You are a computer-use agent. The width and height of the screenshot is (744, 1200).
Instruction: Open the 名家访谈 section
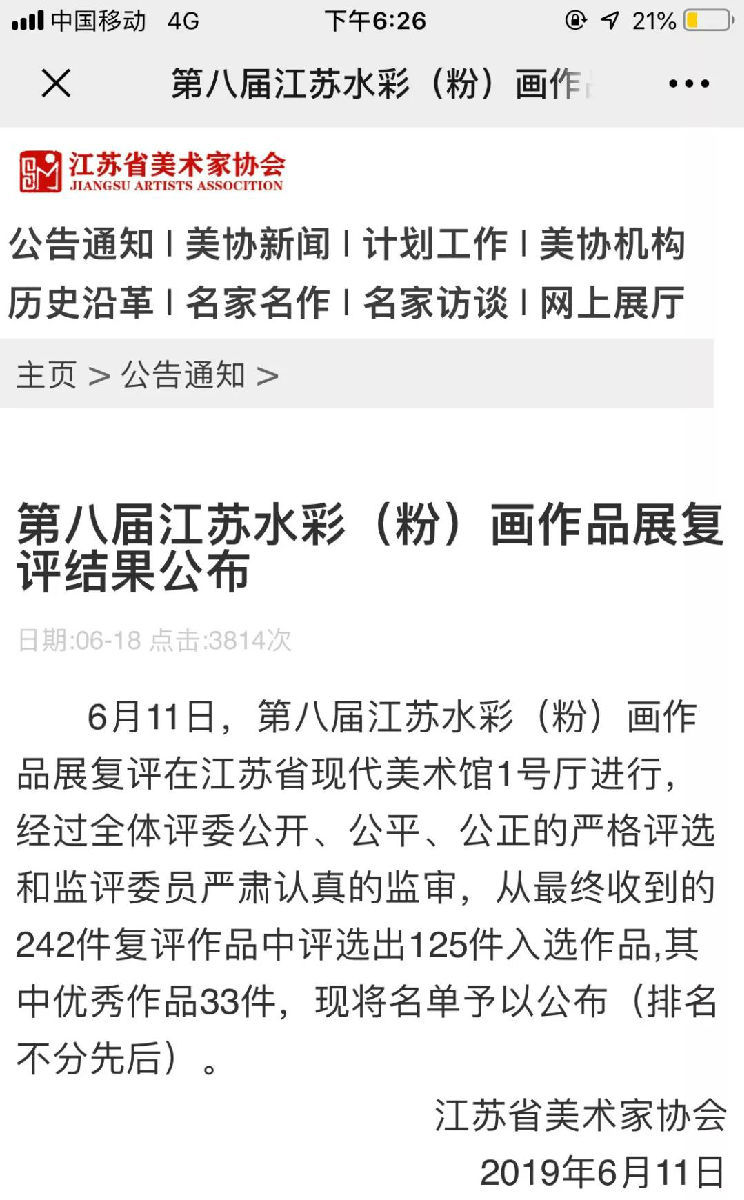click(x=435, y=303)
